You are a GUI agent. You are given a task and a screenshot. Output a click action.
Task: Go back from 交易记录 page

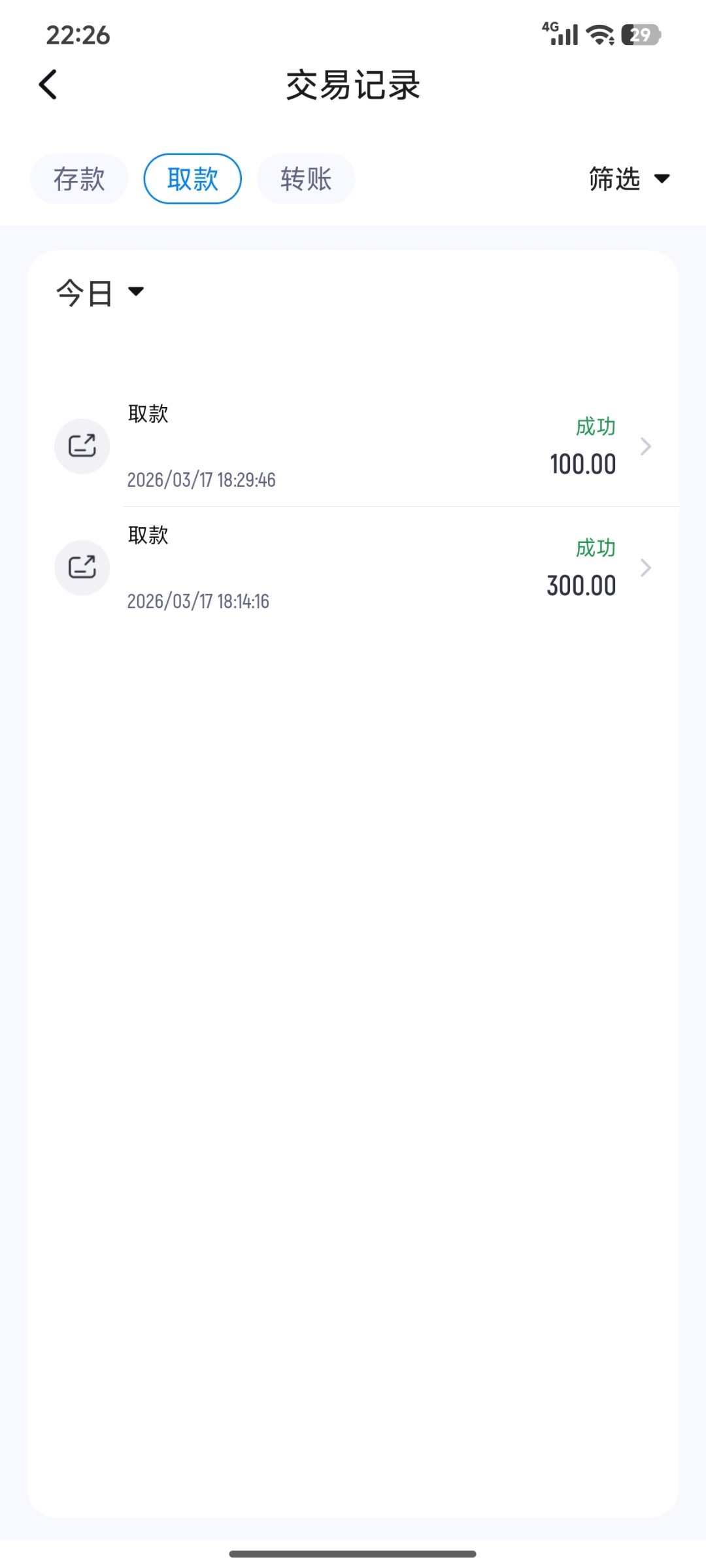point(48,85)
